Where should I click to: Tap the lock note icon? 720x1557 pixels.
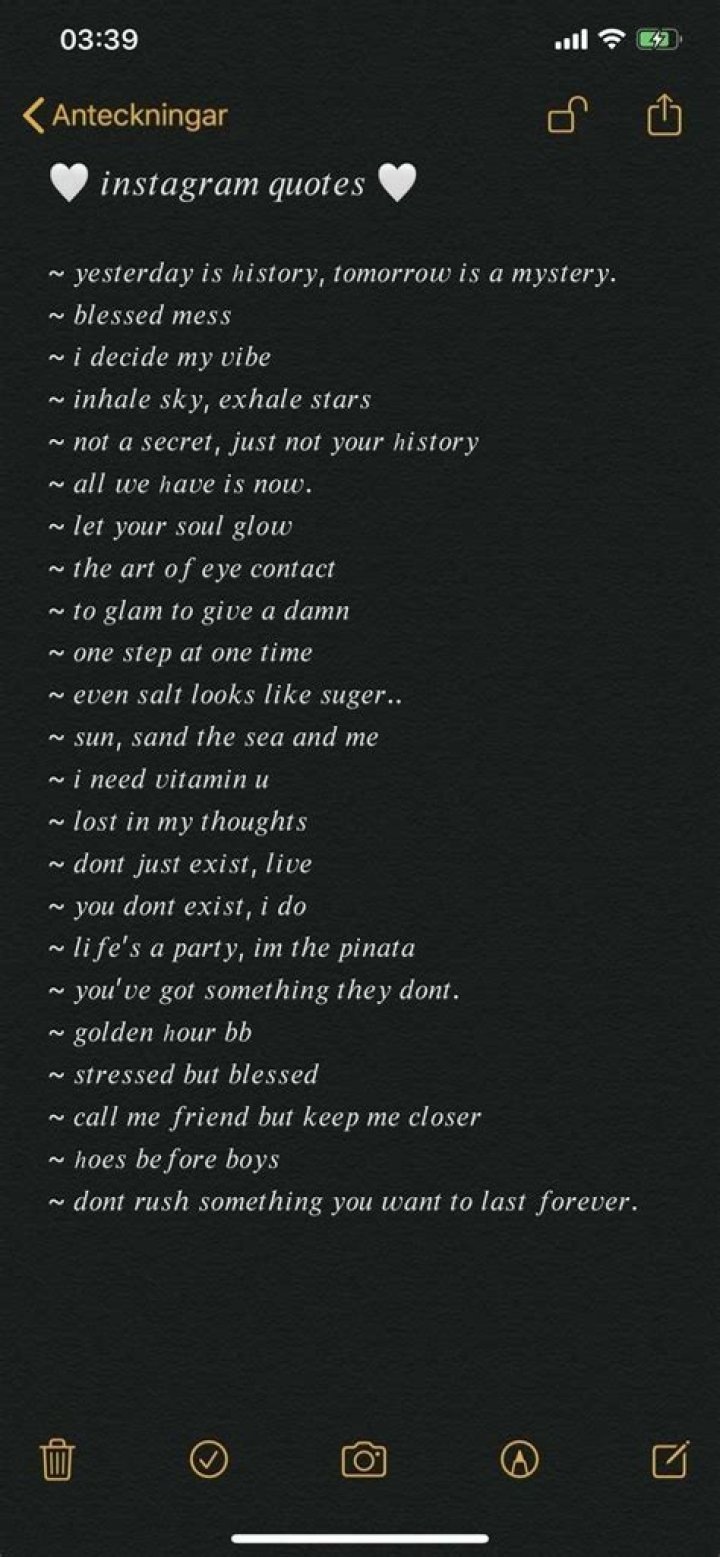(x=567, y=116)
